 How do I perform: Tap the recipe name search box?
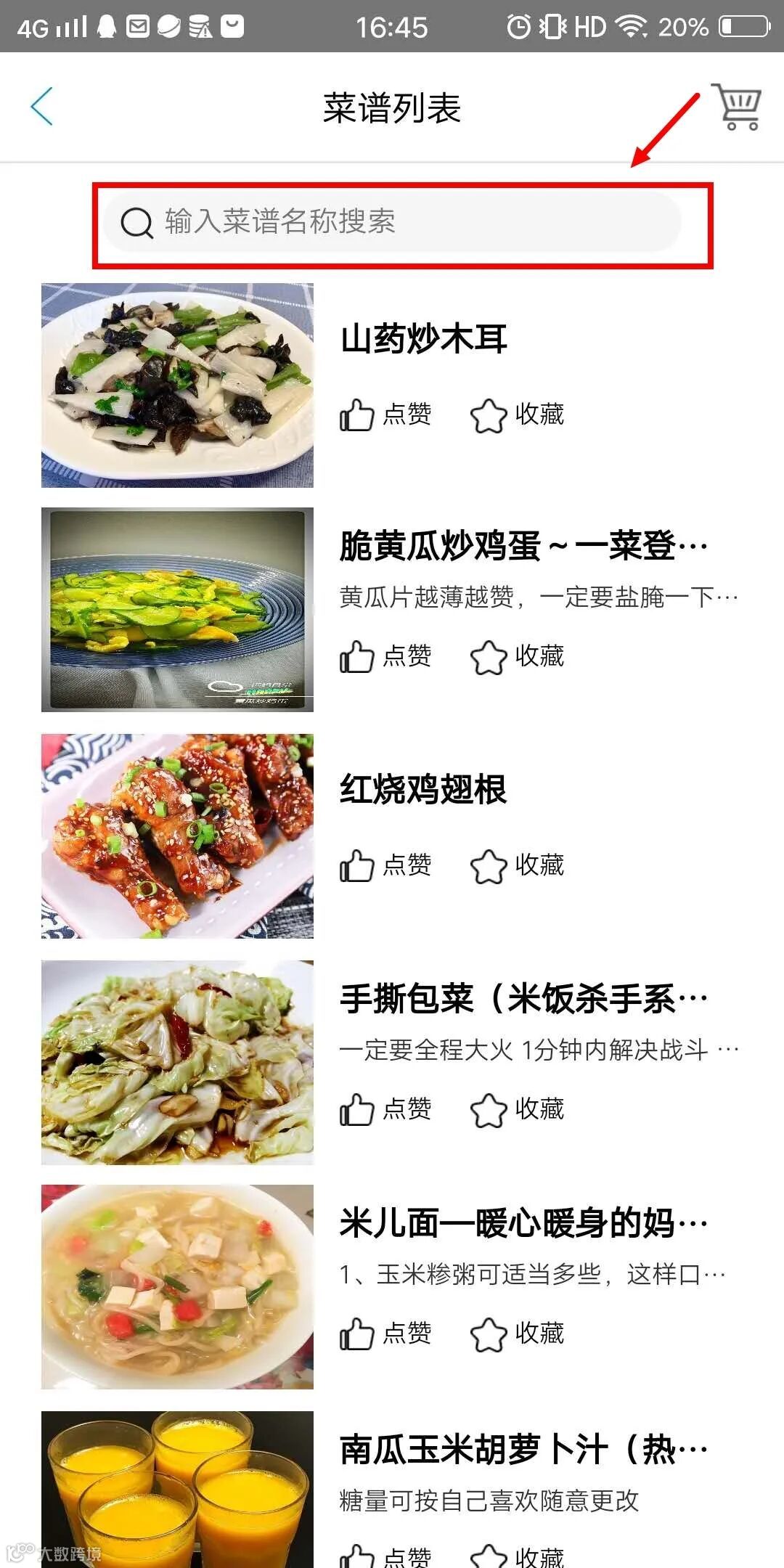[392, 222]
